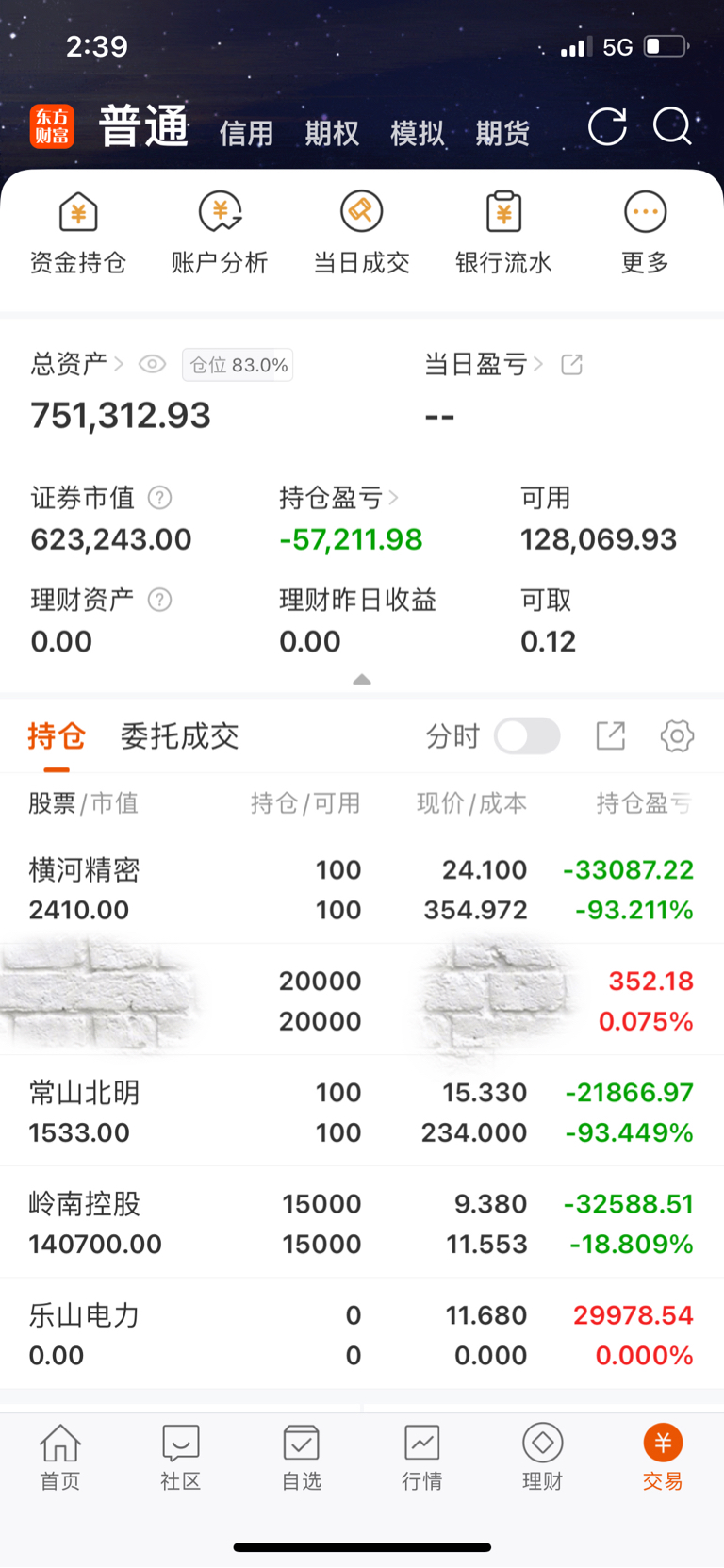The height and width of the screenshot is (1568, 724).
Task: Toggle the 分时 switch
Action: coord(527,736)
